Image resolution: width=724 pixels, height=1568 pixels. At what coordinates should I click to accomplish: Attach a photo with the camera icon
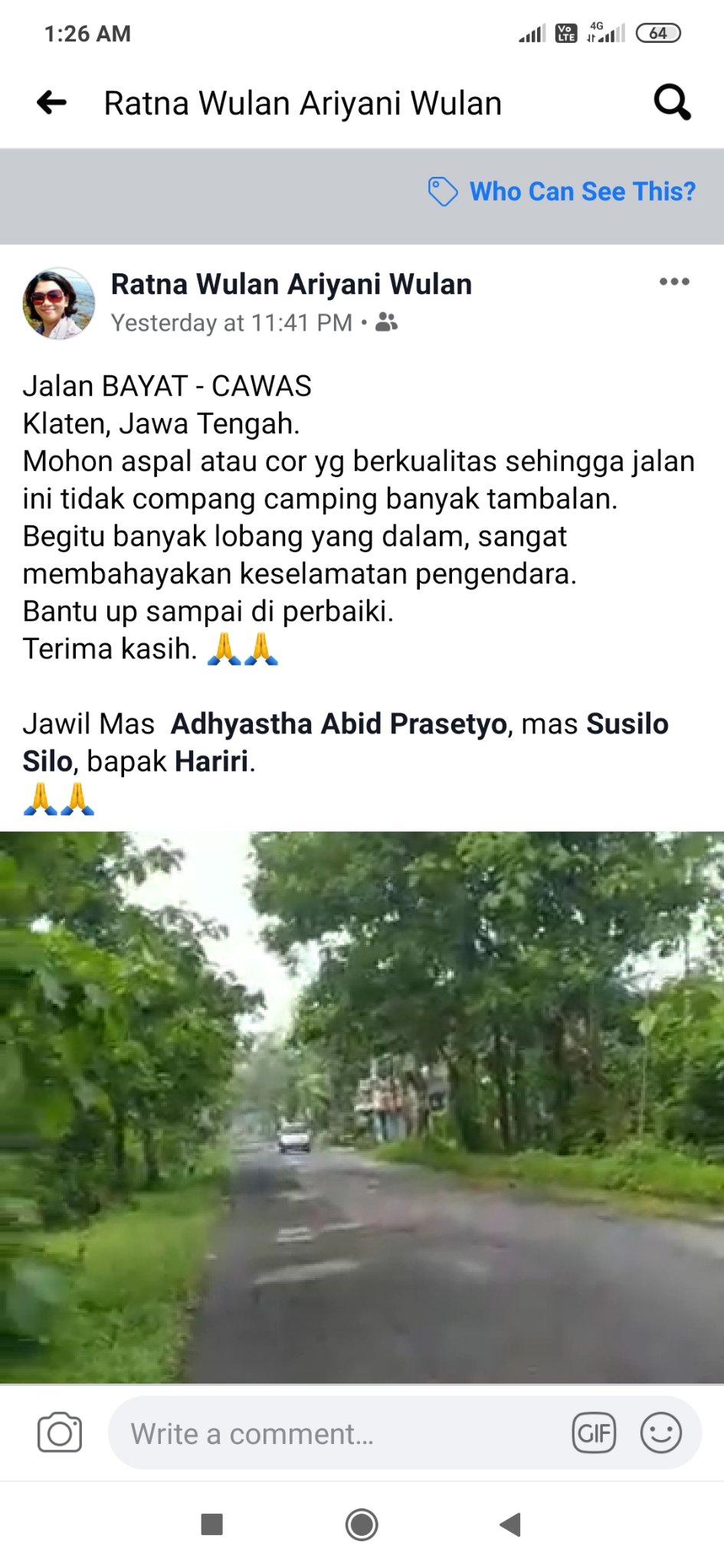tap(60, 1432)
